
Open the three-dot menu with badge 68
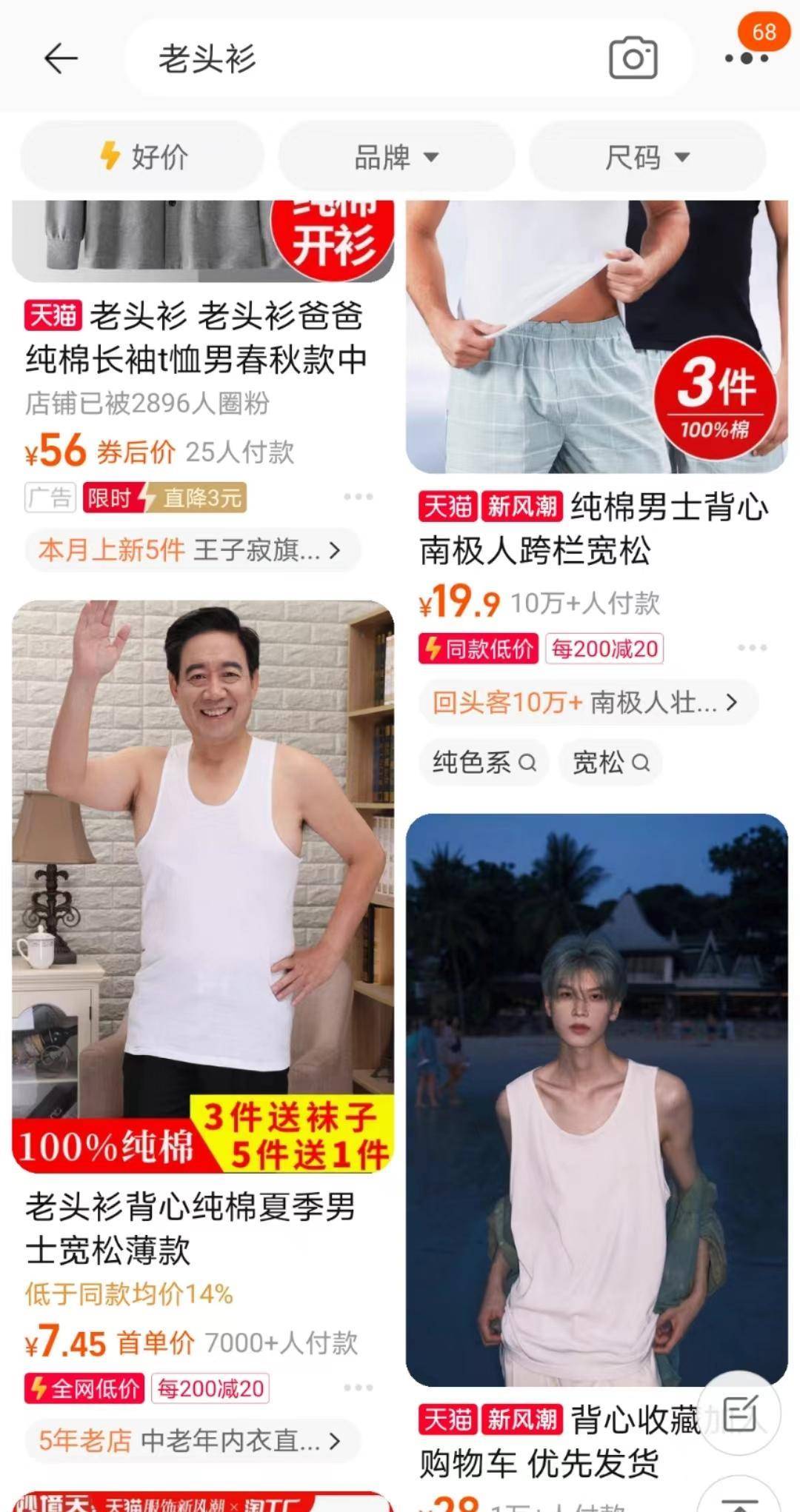pyautogui.click(x=747, y=58)
